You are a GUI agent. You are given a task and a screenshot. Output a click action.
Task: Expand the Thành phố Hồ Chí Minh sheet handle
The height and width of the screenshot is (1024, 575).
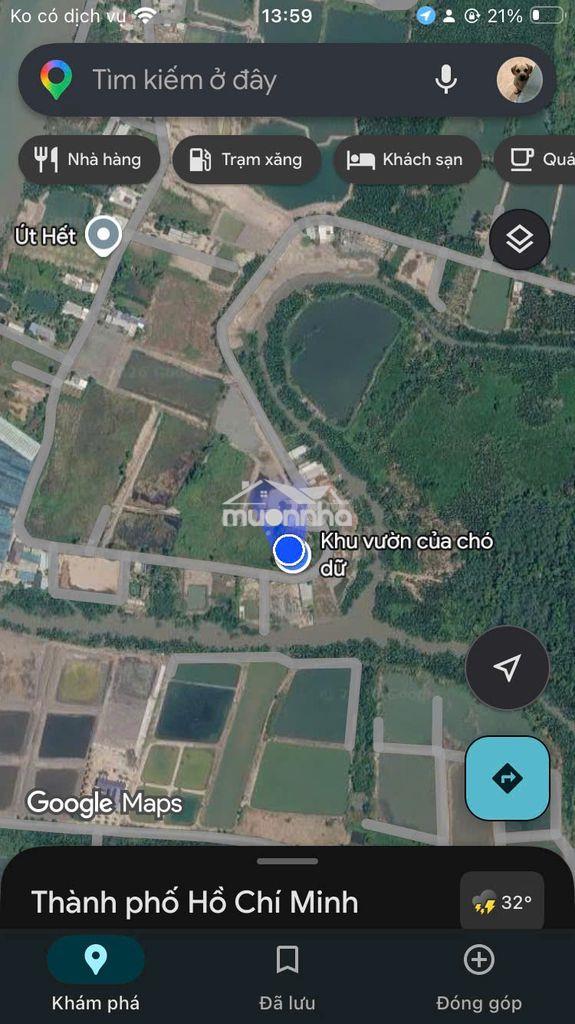click(x=288, y=861)
